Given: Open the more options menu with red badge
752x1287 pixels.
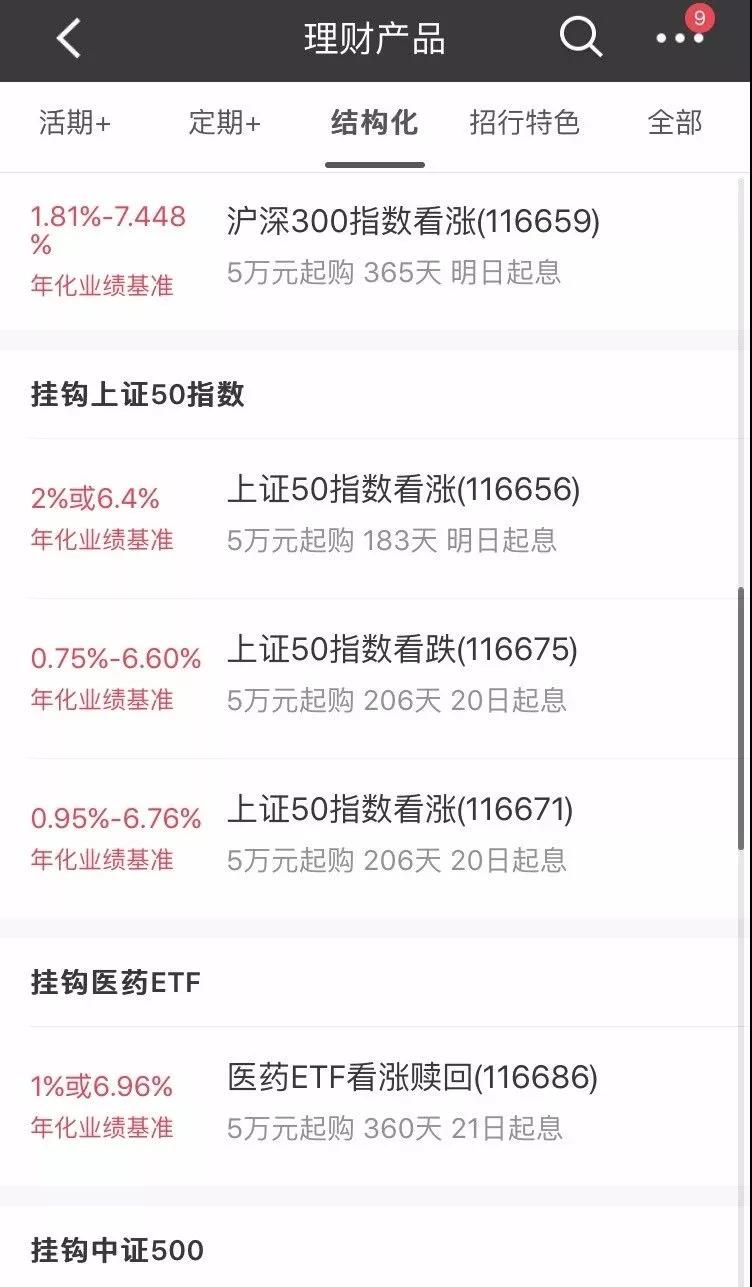Looking at the screenshot, I should coord(677,40).
